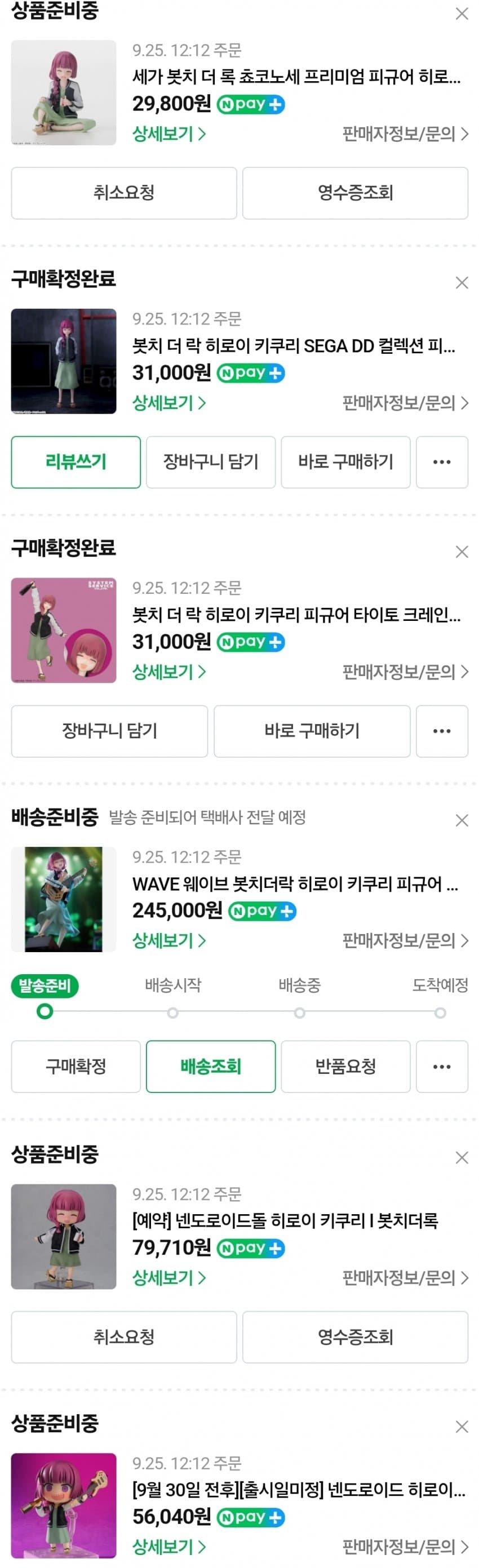Track delivery with 배송조회
The width and height of the screenshot is (479, 1568).
click(x=211, y=1067)
